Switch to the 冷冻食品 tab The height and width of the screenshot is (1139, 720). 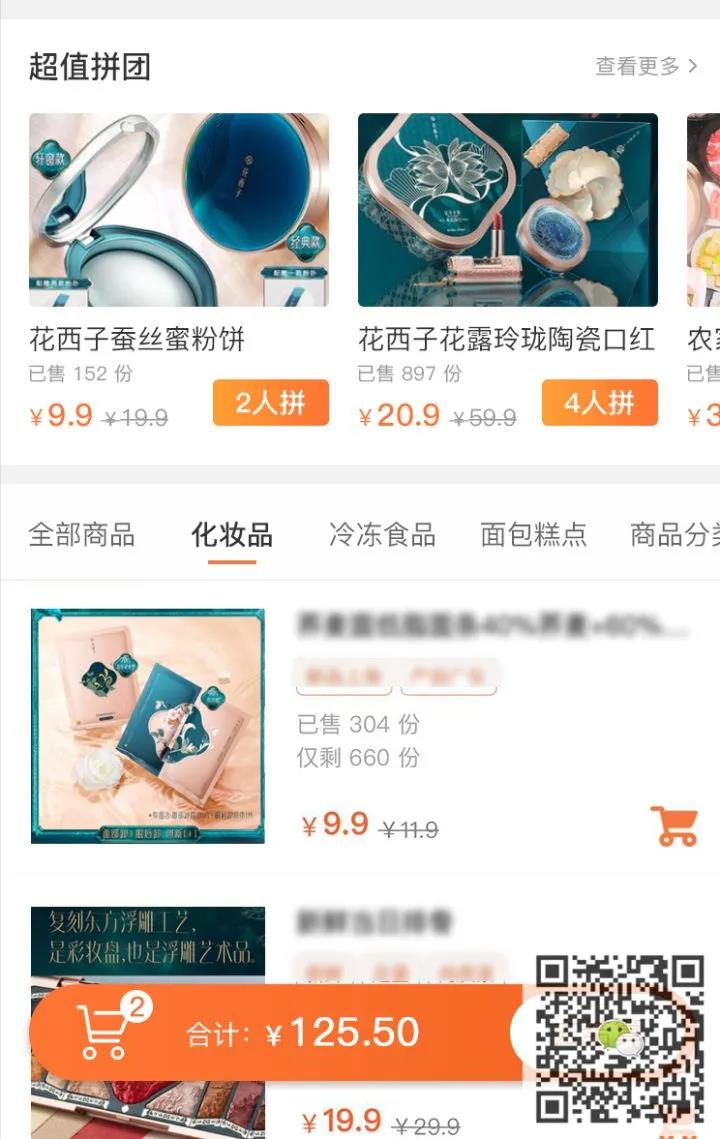pos(382,535)
